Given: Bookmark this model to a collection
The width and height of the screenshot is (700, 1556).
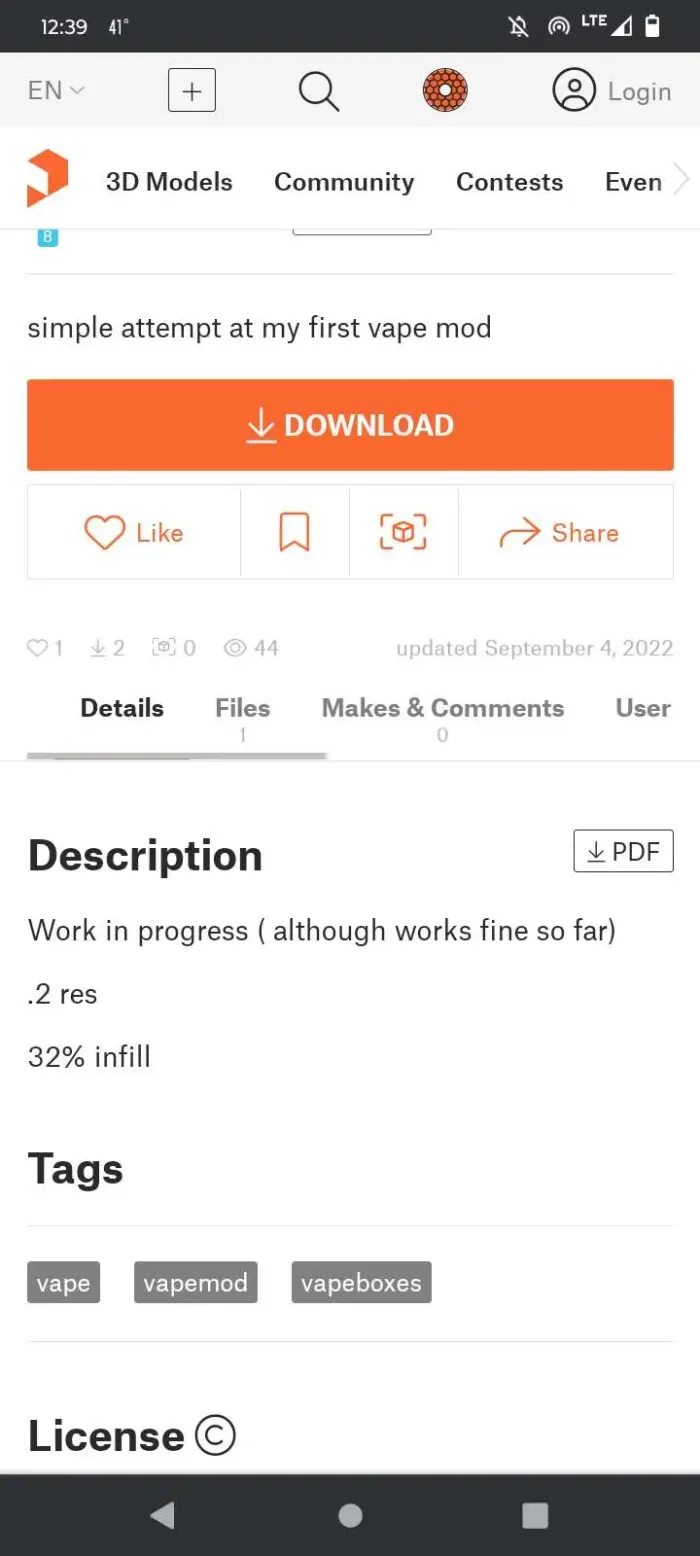Looking at the screenshot, I should pyautogui.click(x=294, y=532).
